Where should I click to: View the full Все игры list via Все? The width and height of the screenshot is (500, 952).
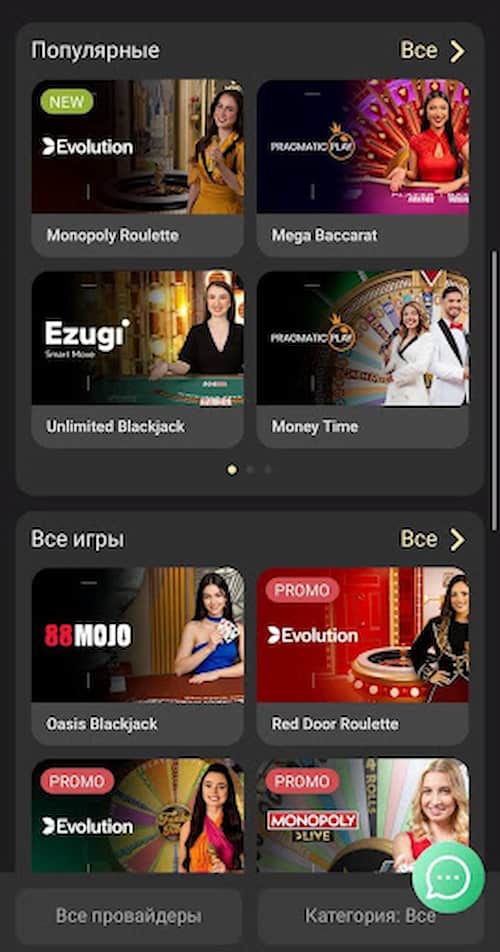433,539
